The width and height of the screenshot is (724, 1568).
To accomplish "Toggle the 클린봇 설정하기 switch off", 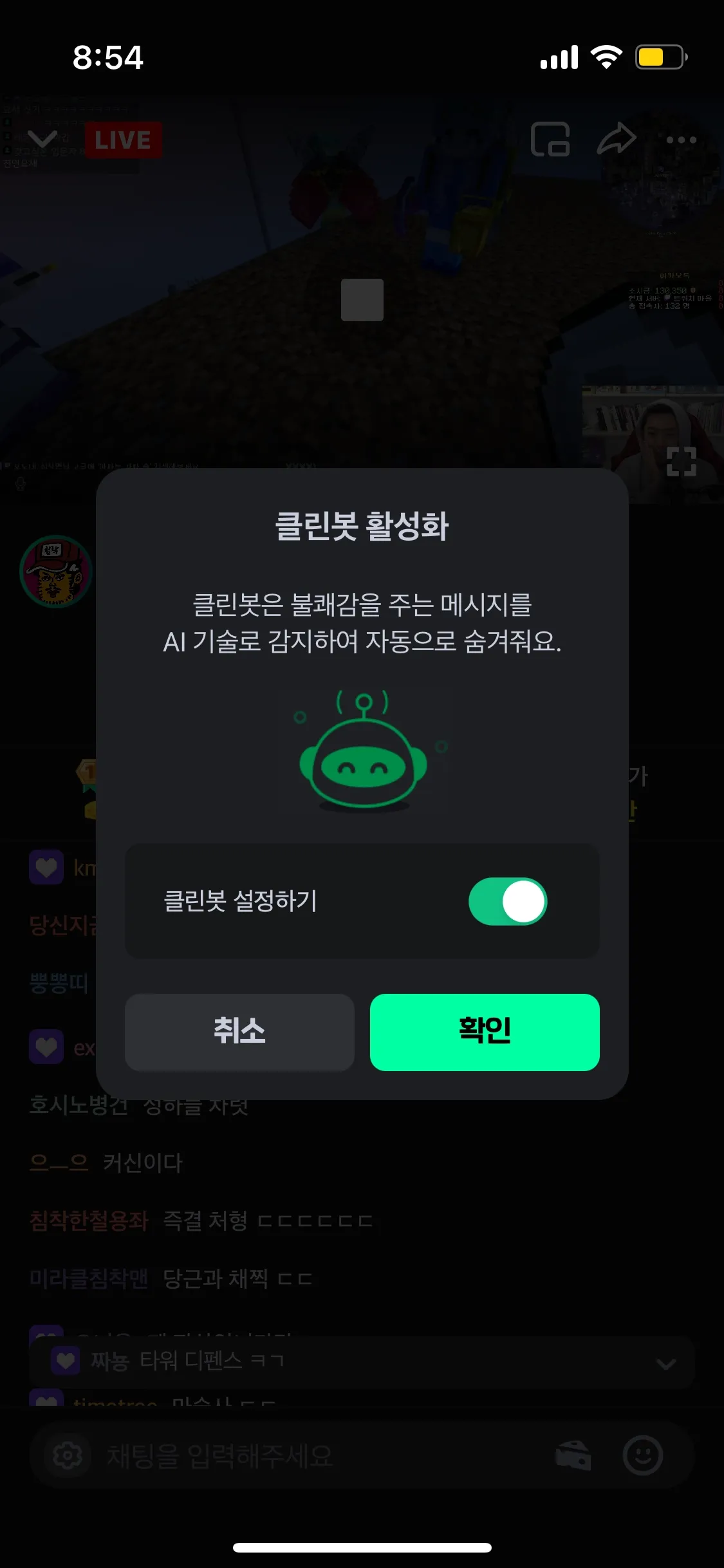I will (508, 901).
